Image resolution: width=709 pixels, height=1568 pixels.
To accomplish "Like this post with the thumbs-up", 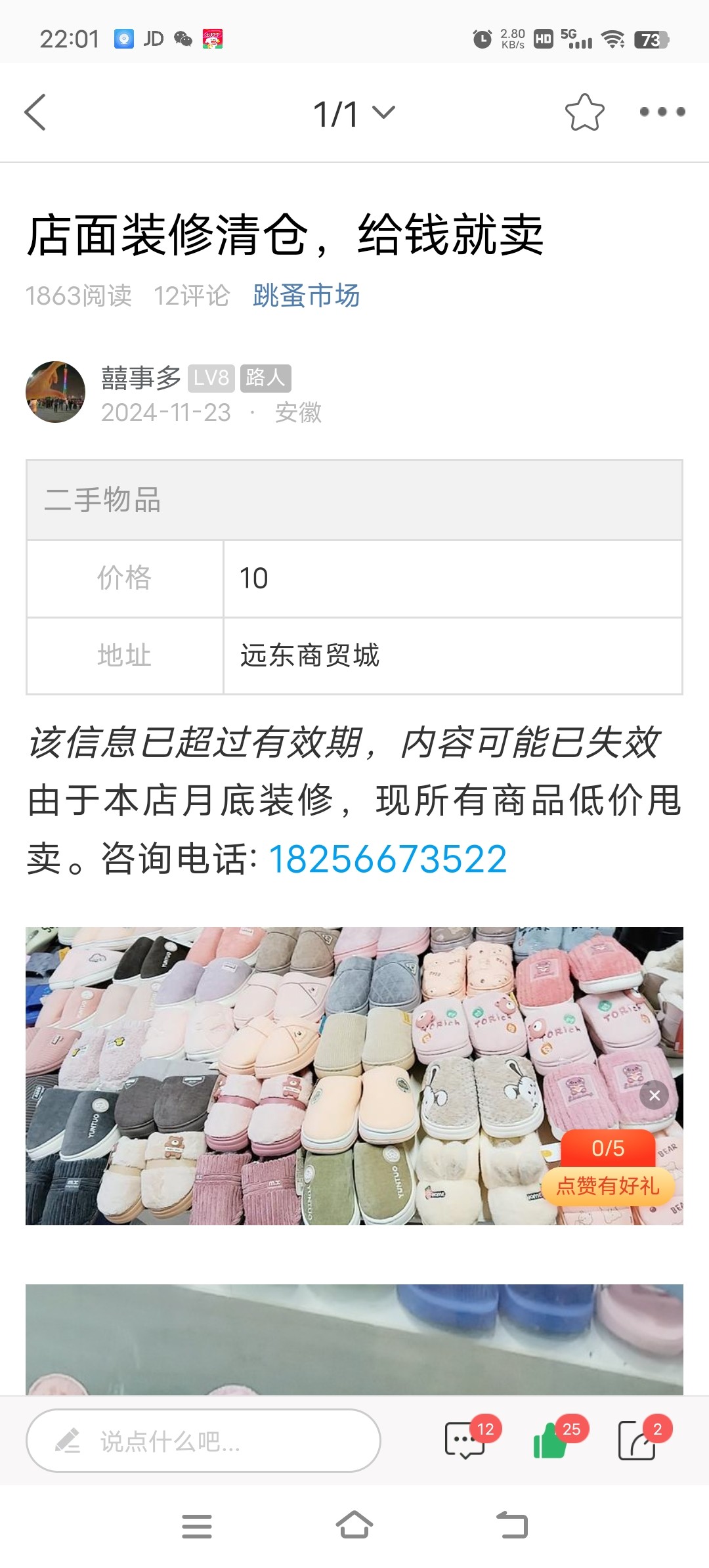I will coord(550,1441).
